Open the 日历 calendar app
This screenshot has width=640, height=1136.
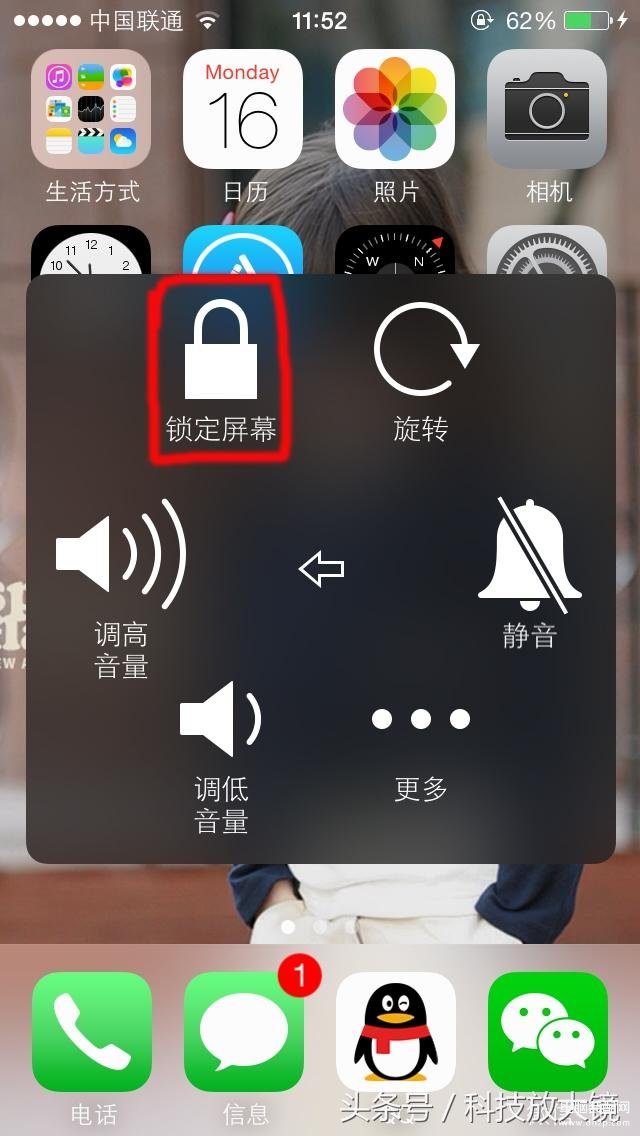click(x=243, y=109)
